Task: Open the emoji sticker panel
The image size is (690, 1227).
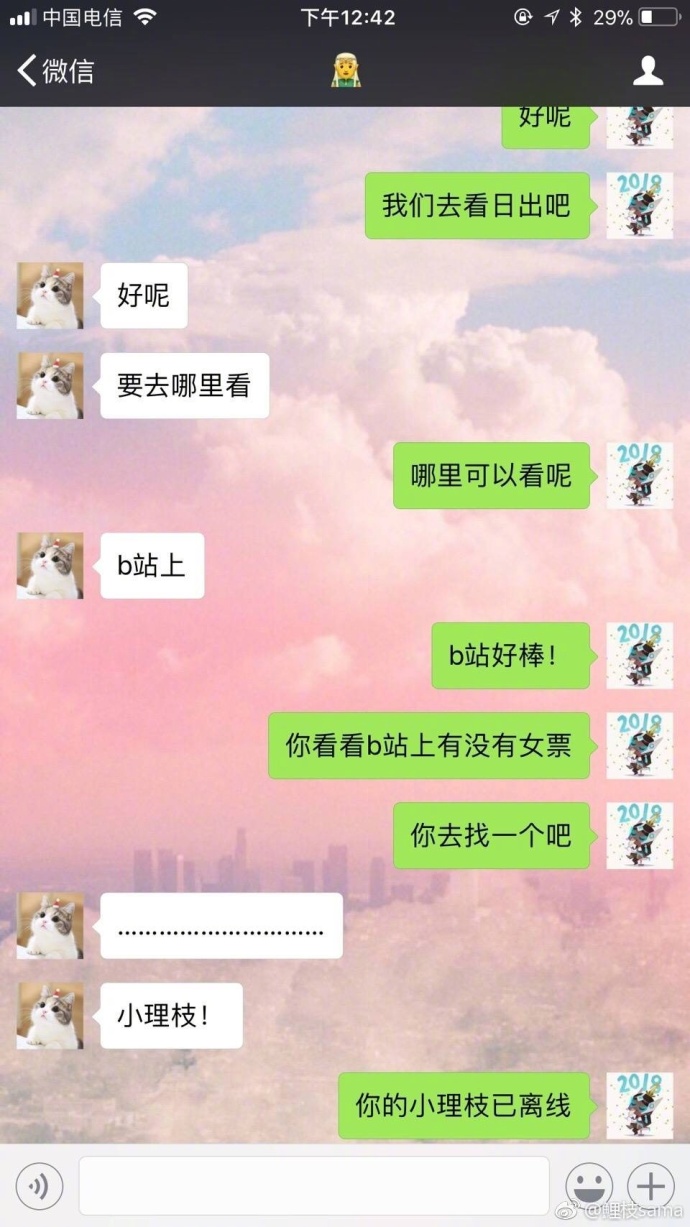Action: click(589, 1187)
